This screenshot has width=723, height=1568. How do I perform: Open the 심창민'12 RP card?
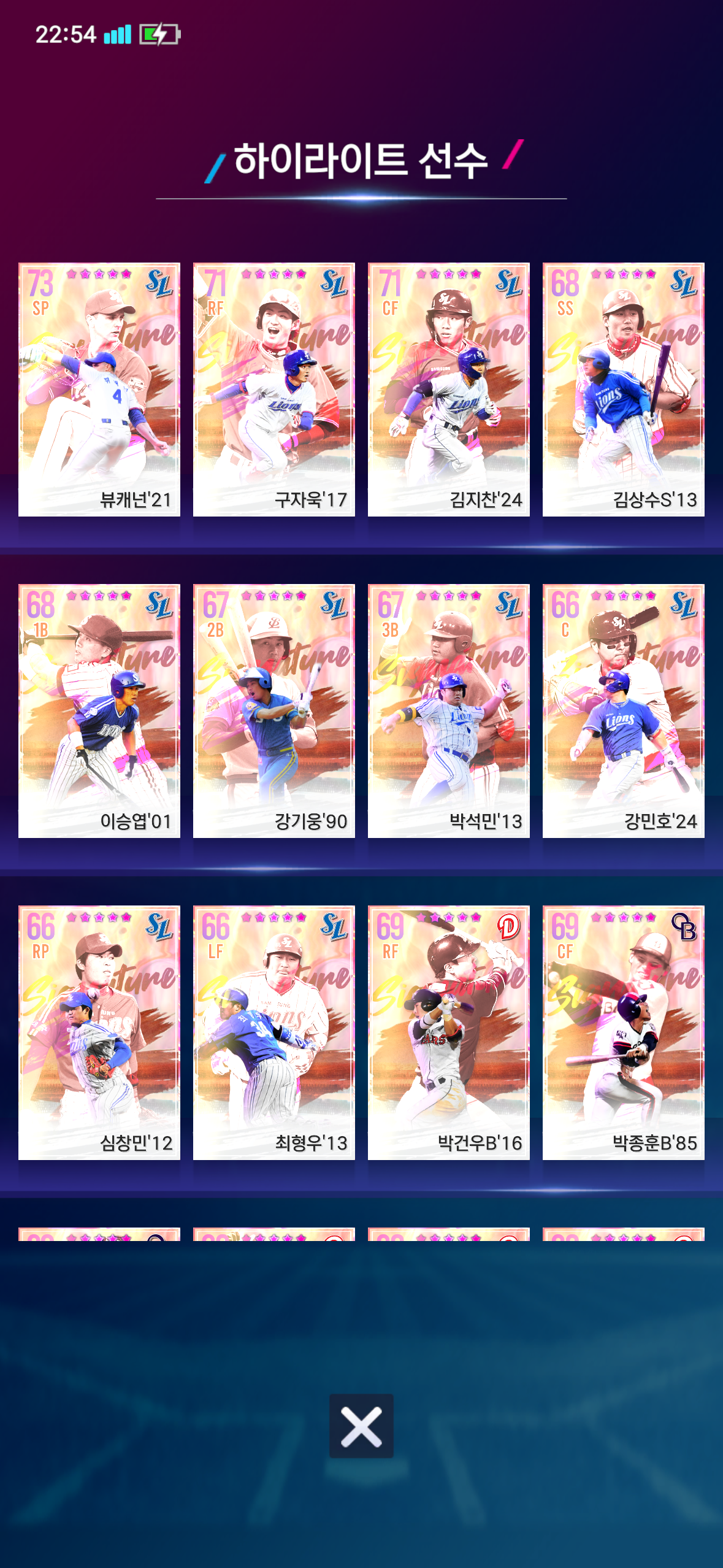coord(99,1032)
